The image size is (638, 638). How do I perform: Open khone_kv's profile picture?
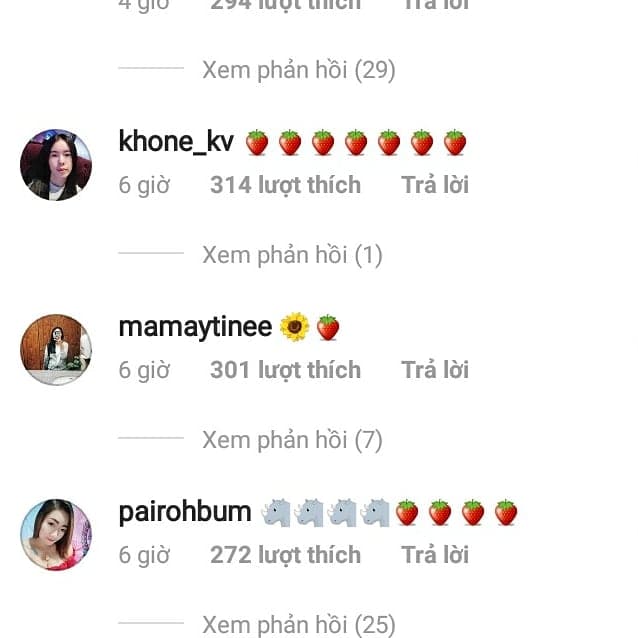(56, 165)
